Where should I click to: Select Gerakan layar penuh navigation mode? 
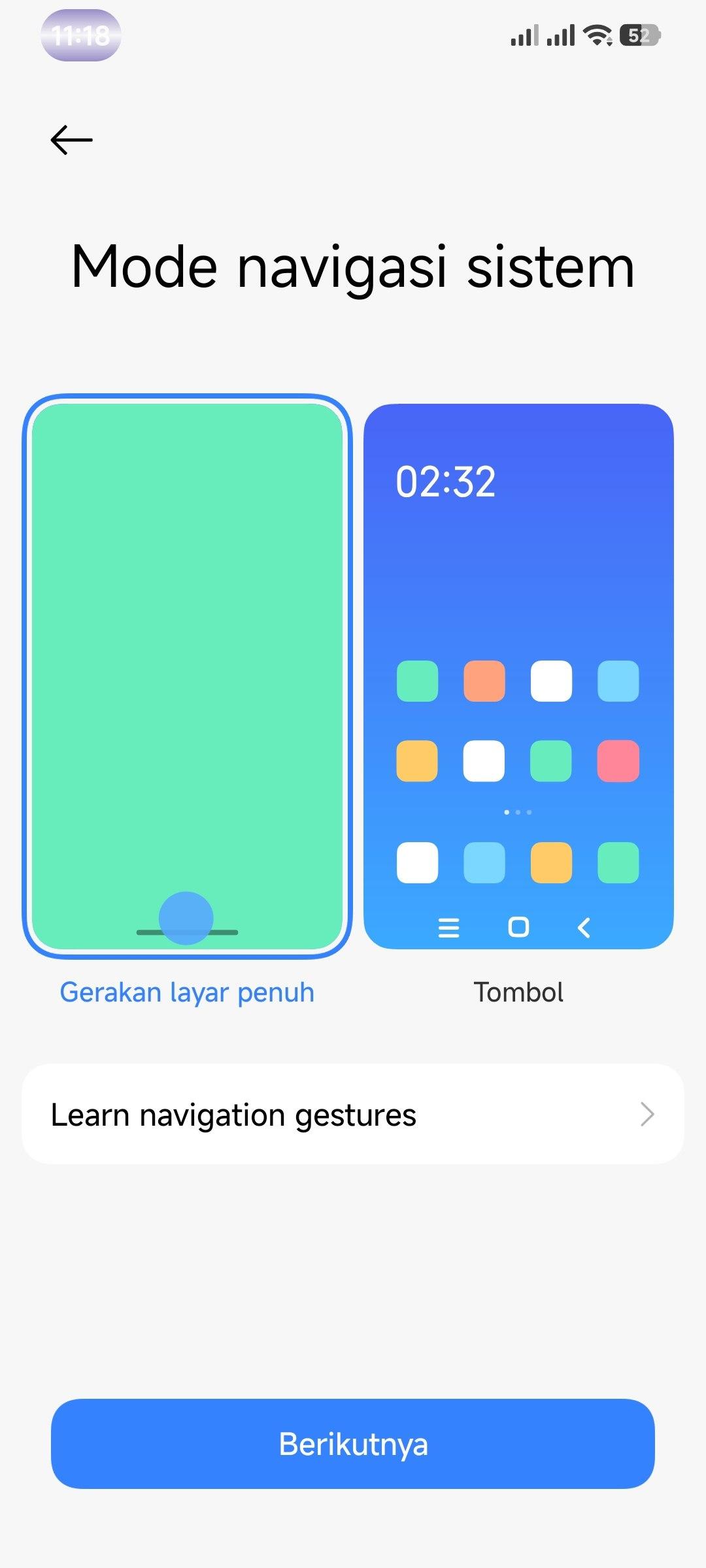pyautogui.click(x=187, y=676)
